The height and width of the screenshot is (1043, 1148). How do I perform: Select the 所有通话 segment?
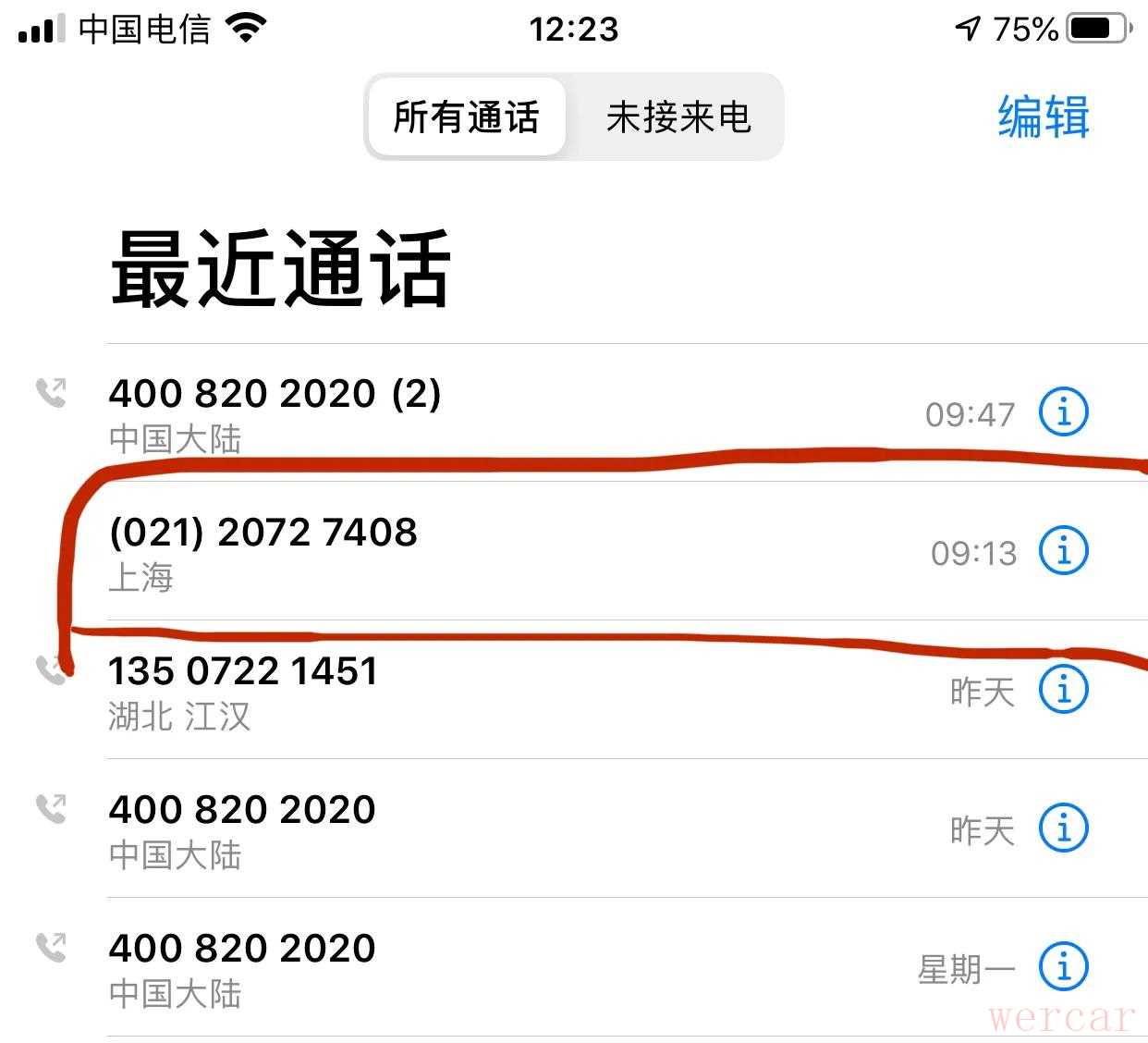[x=466, y=117]
